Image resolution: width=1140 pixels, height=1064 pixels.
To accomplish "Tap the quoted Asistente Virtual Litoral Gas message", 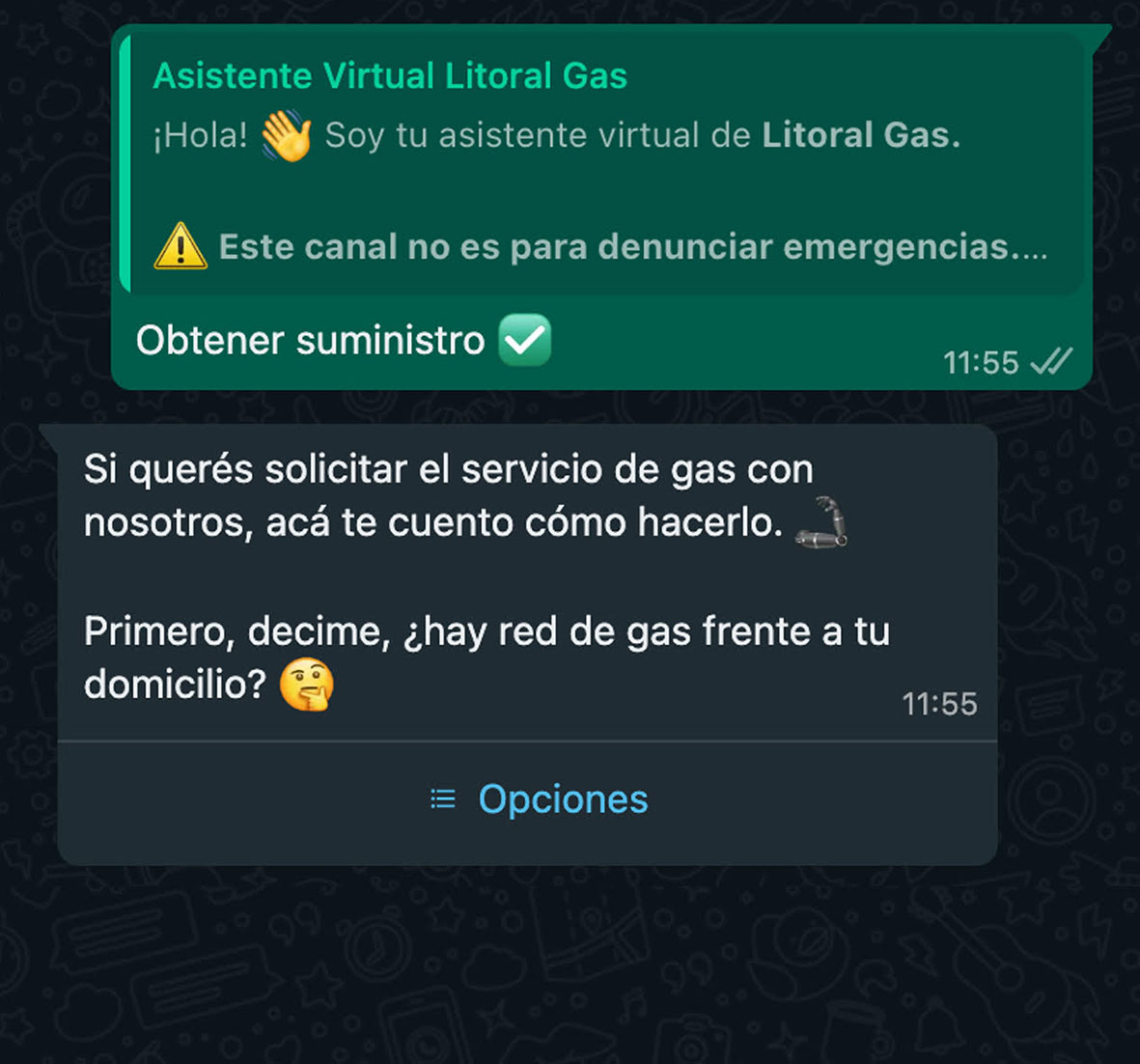I will point(602,162).
